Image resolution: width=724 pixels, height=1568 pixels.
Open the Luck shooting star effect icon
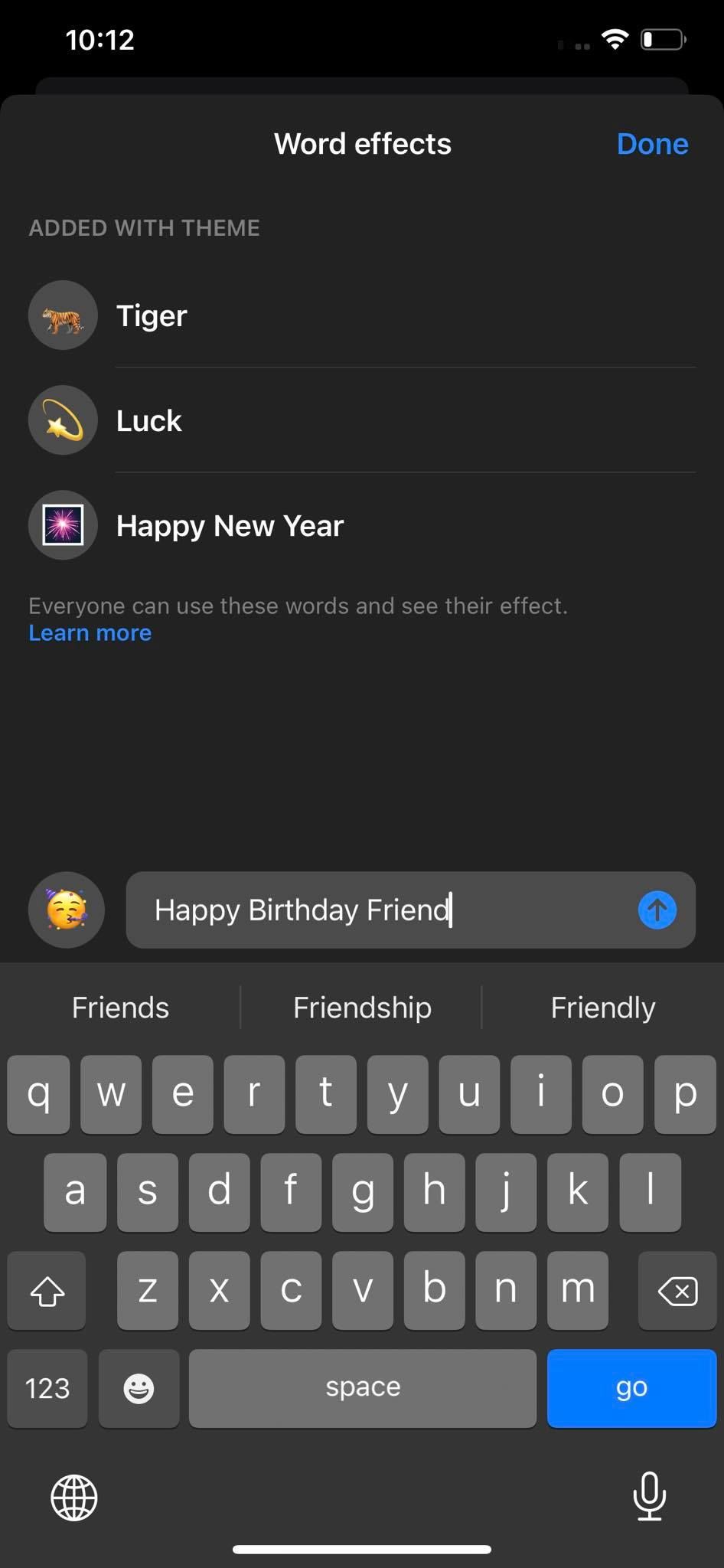pos(62,420)
